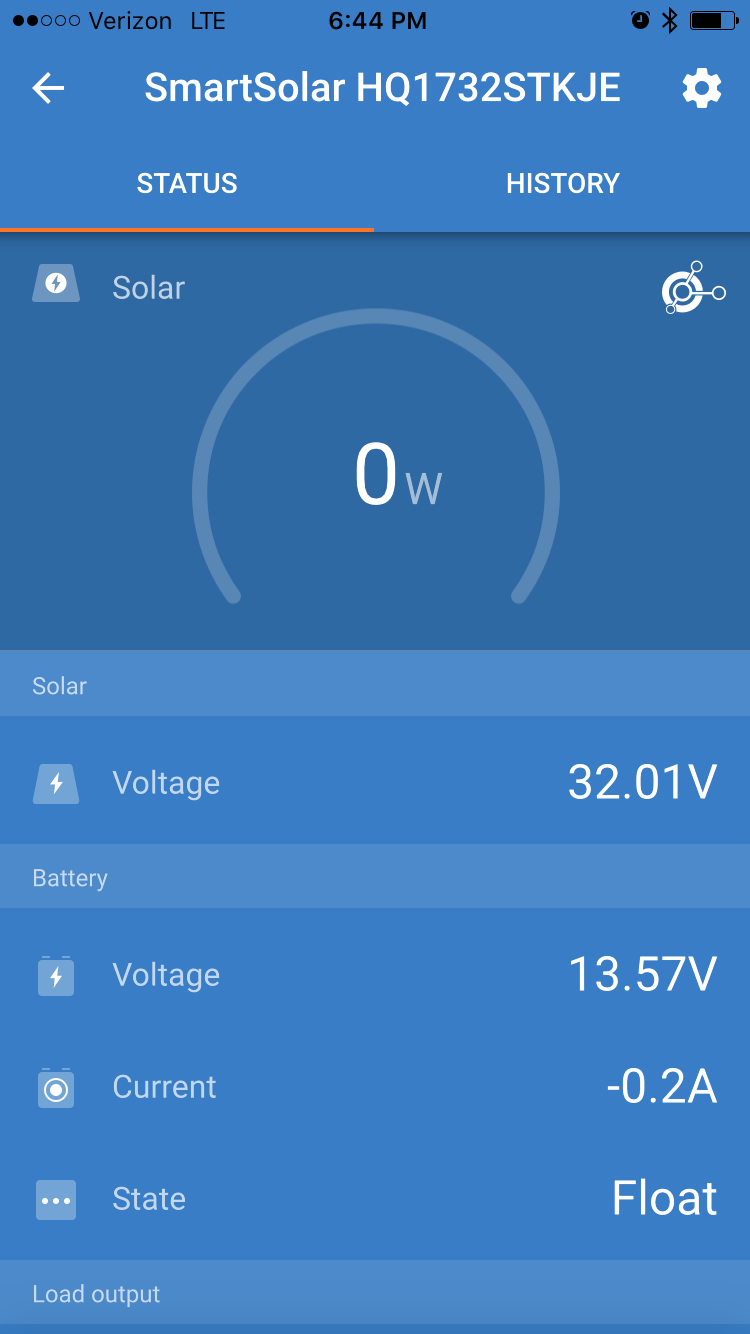
Task: Select the Status tab
Action: [x=187, y=184]
